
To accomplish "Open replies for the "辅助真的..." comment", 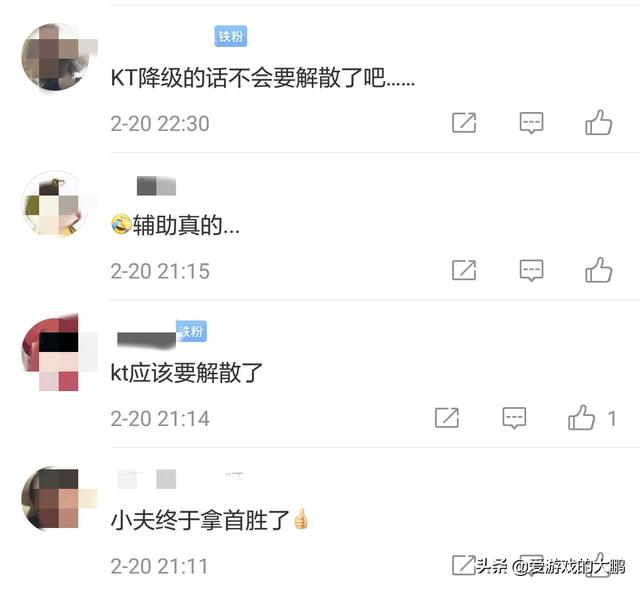I will click(x=531, y=270).
